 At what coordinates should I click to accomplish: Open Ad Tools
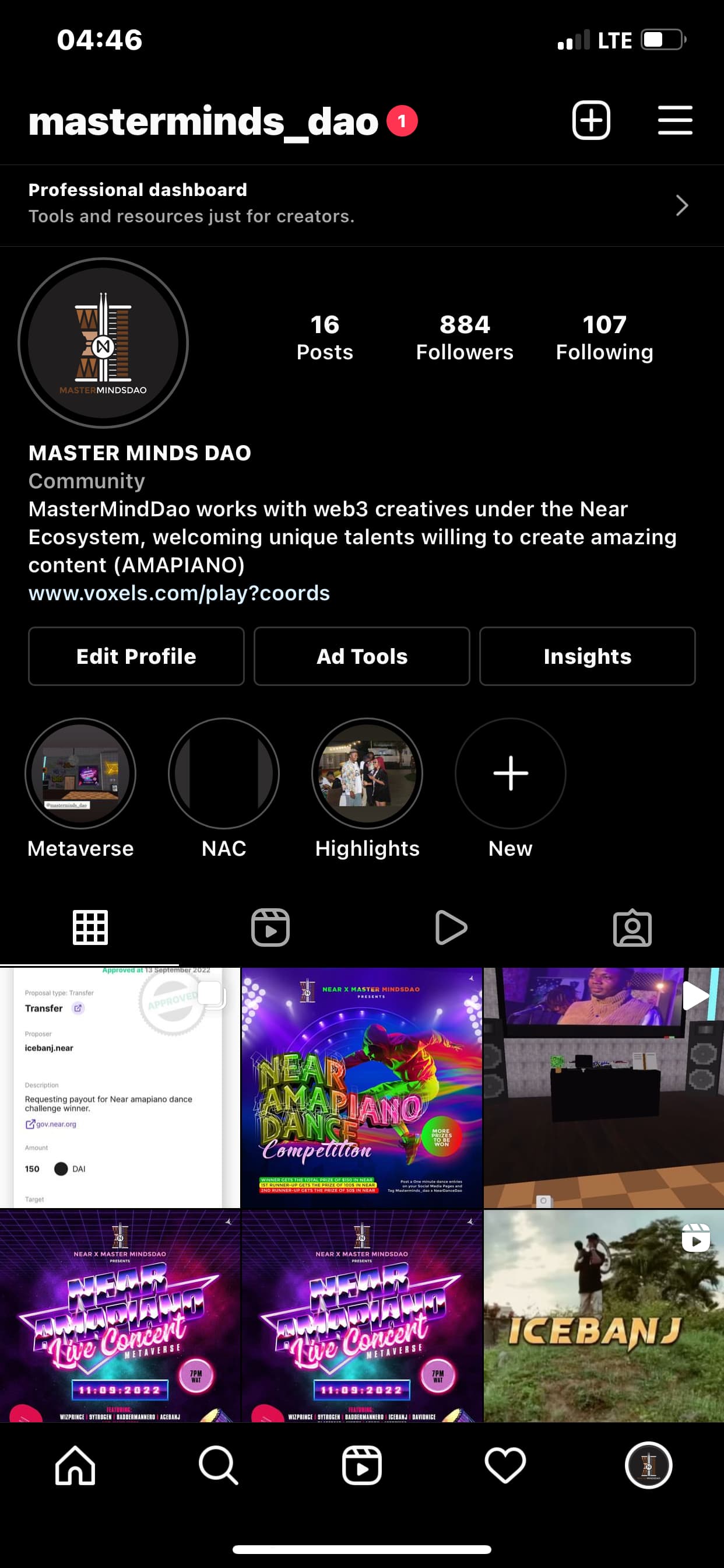click(362, 656)
